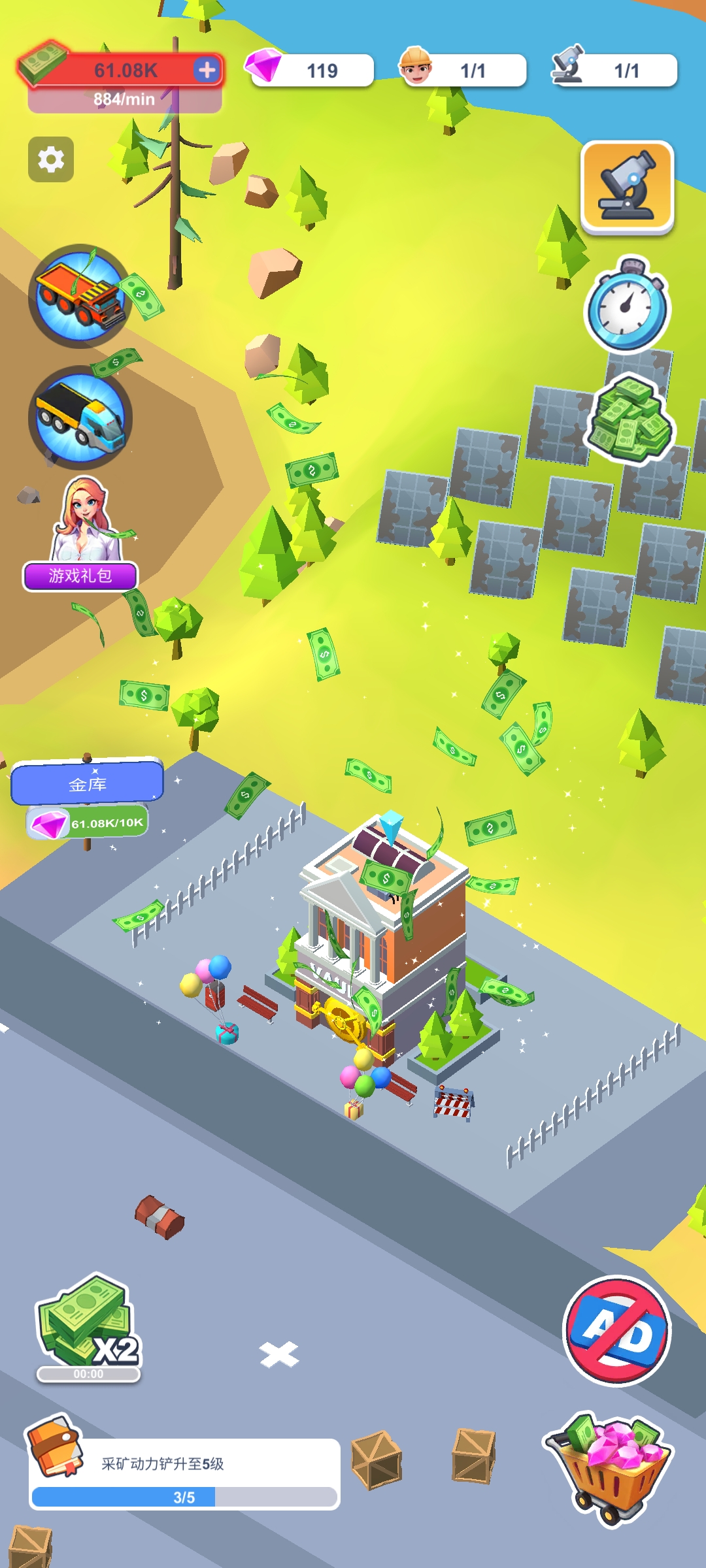Activate the blue cargo truck boost
The height and width of the screenshot is (1568, 706).
[80, 417]
